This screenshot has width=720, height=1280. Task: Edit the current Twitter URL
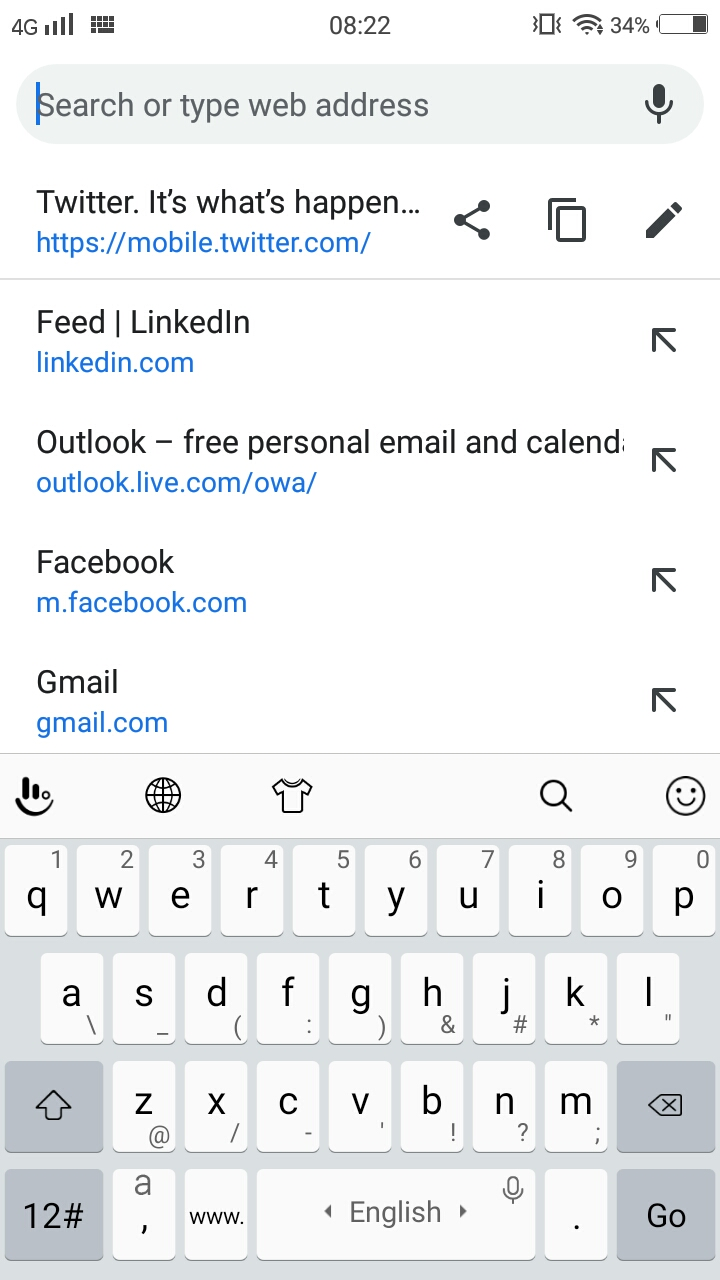point(664,221)
